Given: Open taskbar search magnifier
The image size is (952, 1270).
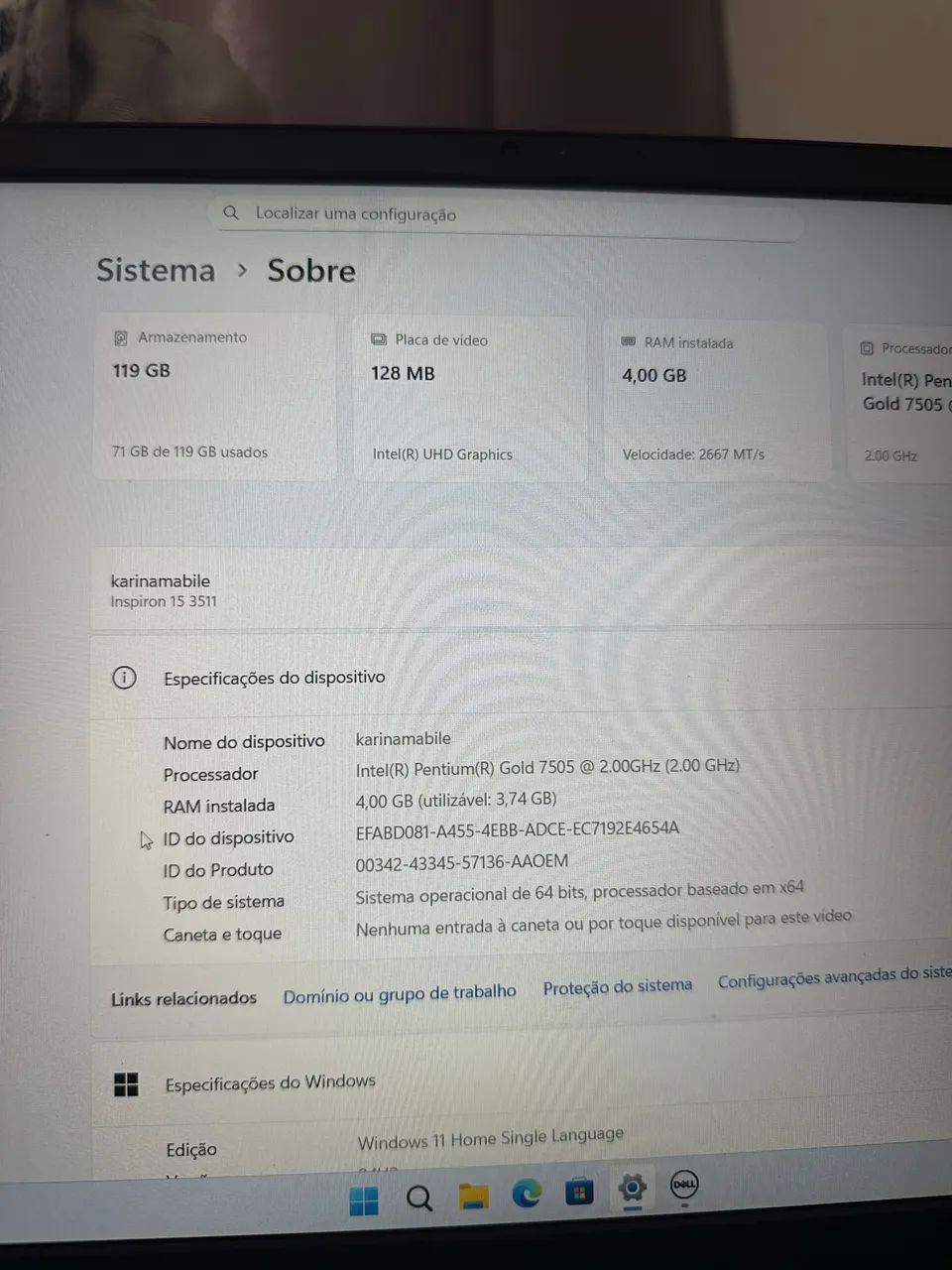Looking at the screenshot, I should (419, 1199).
